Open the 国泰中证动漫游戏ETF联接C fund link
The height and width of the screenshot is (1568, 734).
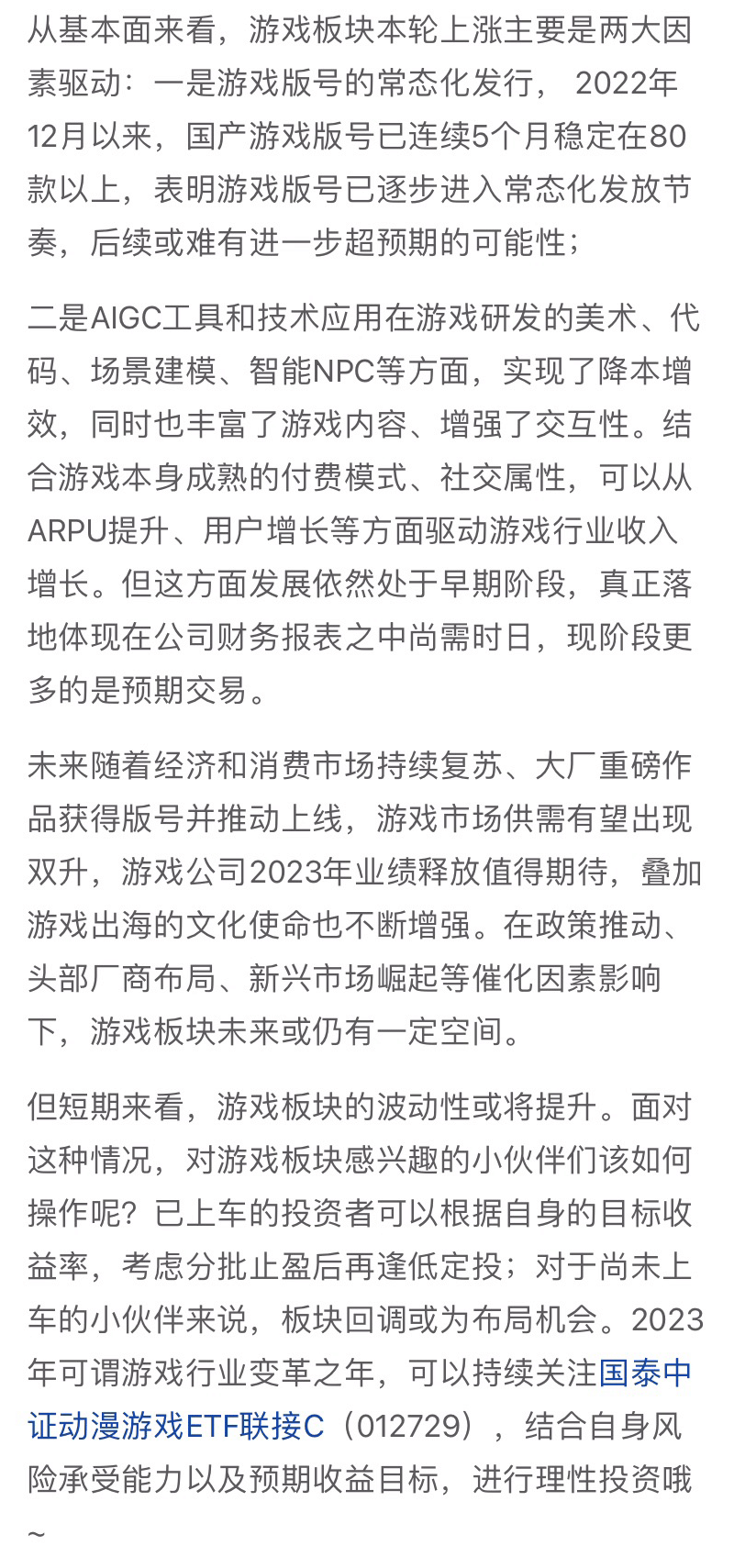point(176,1427)
